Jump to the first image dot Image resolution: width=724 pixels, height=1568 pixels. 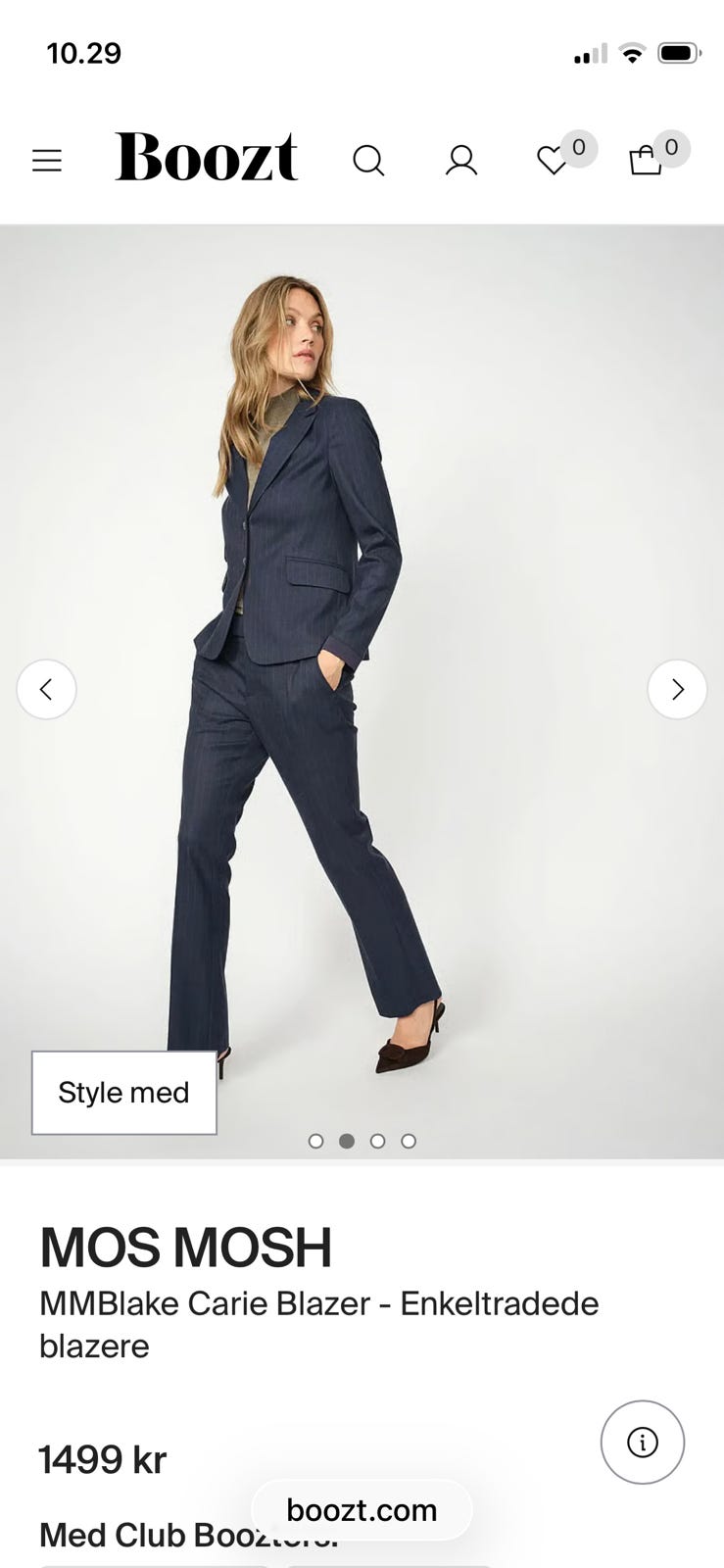pos(315,1141)
